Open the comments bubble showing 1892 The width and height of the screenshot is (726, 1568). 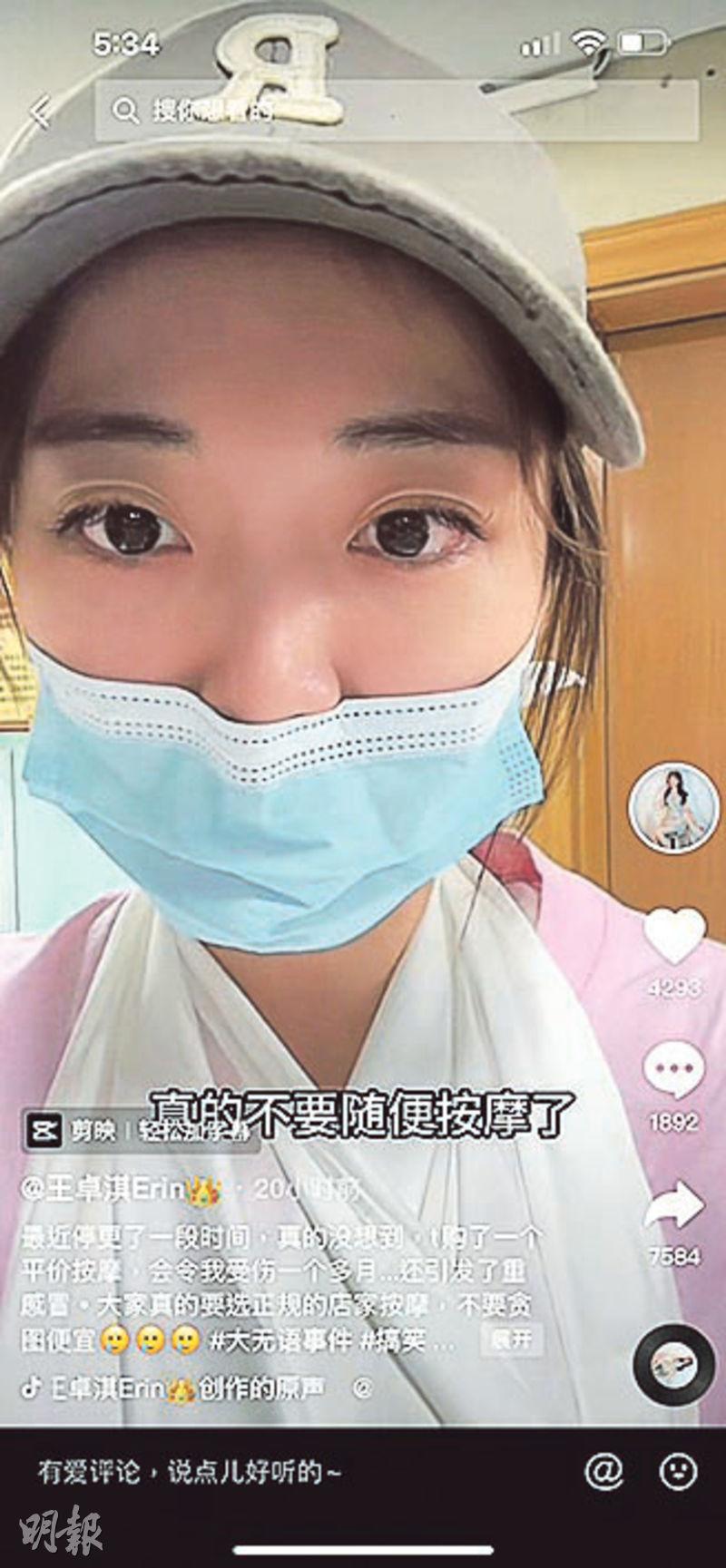pyautogui.click(x=673, y=1070)
